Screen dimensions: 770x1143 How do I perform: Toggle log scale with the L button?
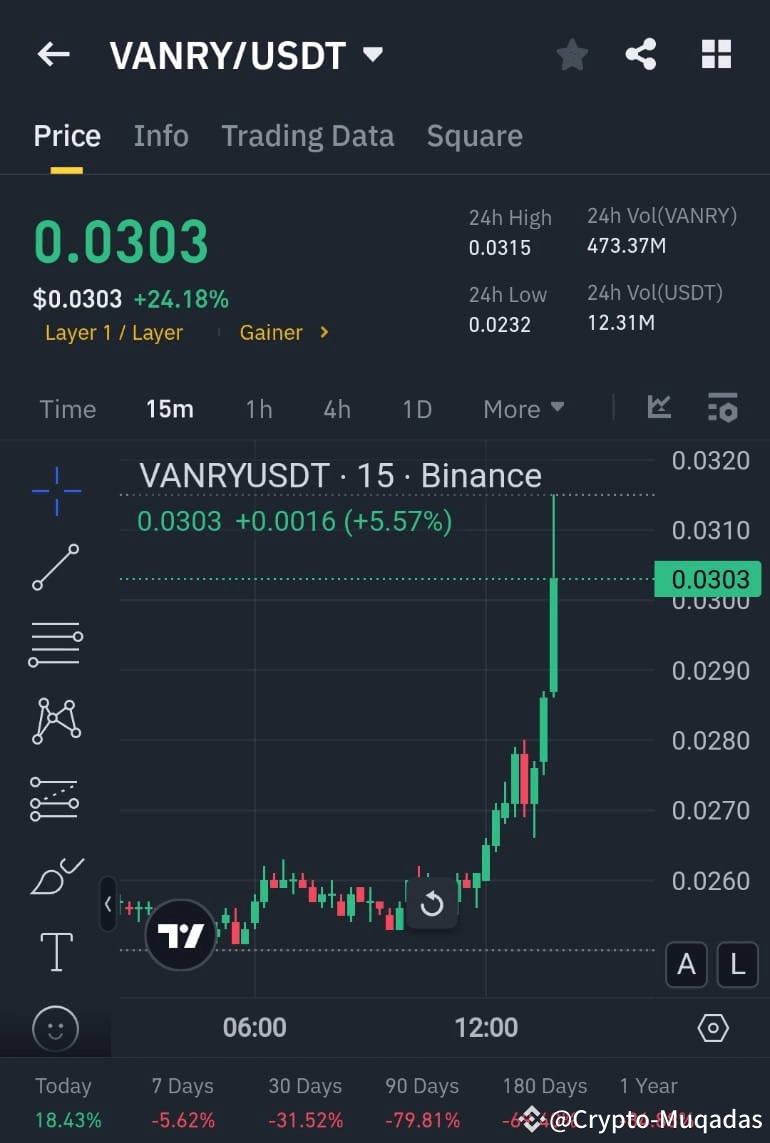click(x=737, y=965)
